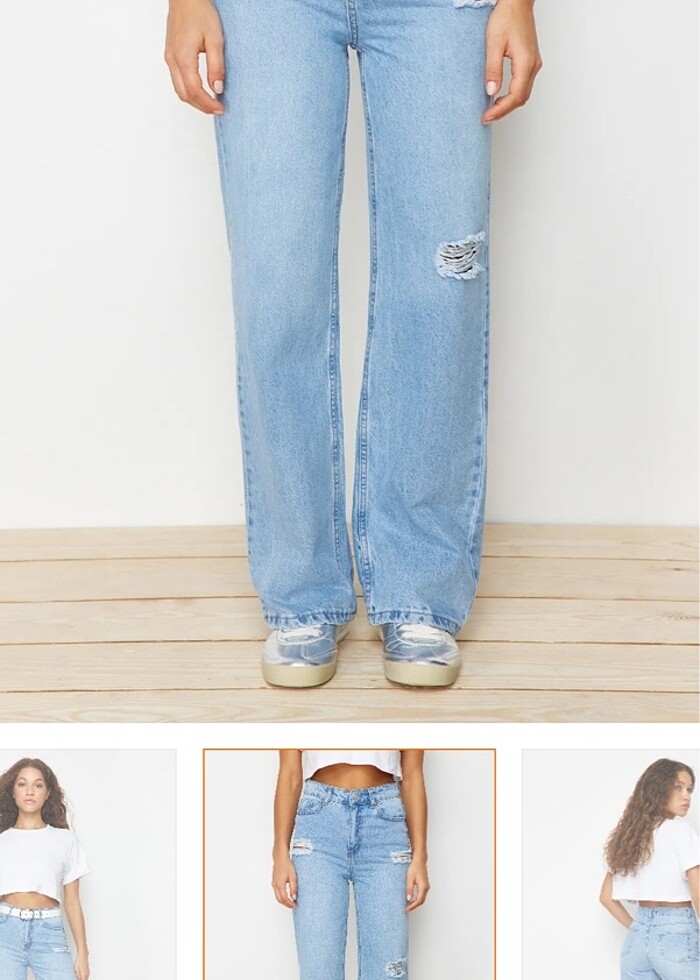Select the back-view jeans thumbnail
This screenshot has height=980, width=700.
point(612,865)
